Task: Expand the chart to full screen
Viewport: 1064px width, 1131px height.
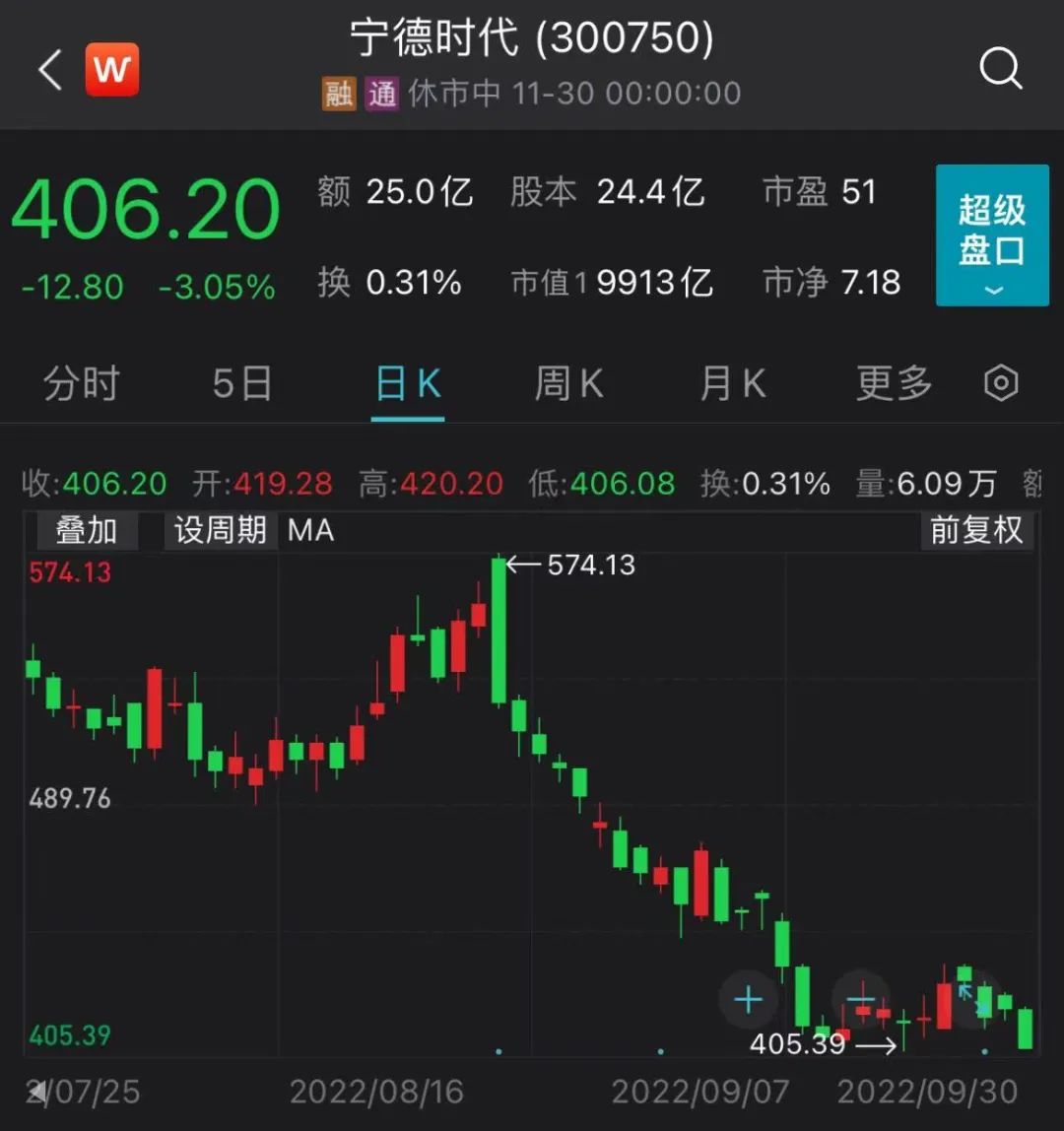Action: pos(972,997)
